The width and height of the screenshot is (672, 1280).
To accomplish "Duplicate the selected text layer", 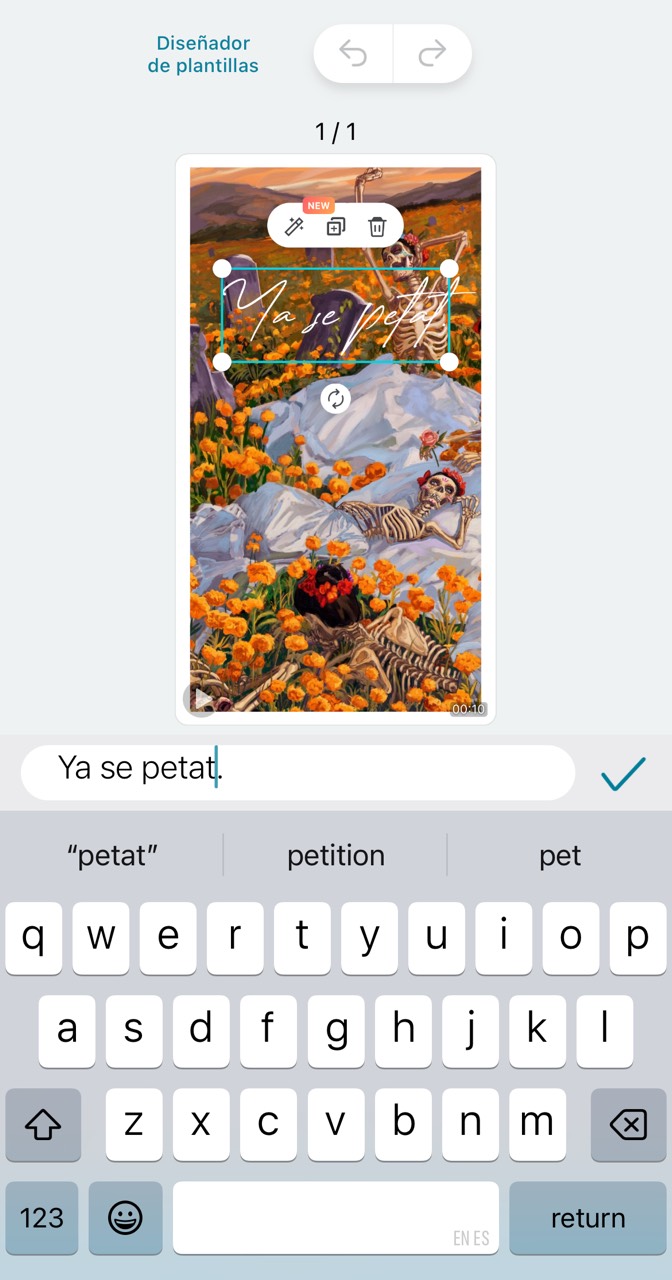I will click(x=336, y=227).
